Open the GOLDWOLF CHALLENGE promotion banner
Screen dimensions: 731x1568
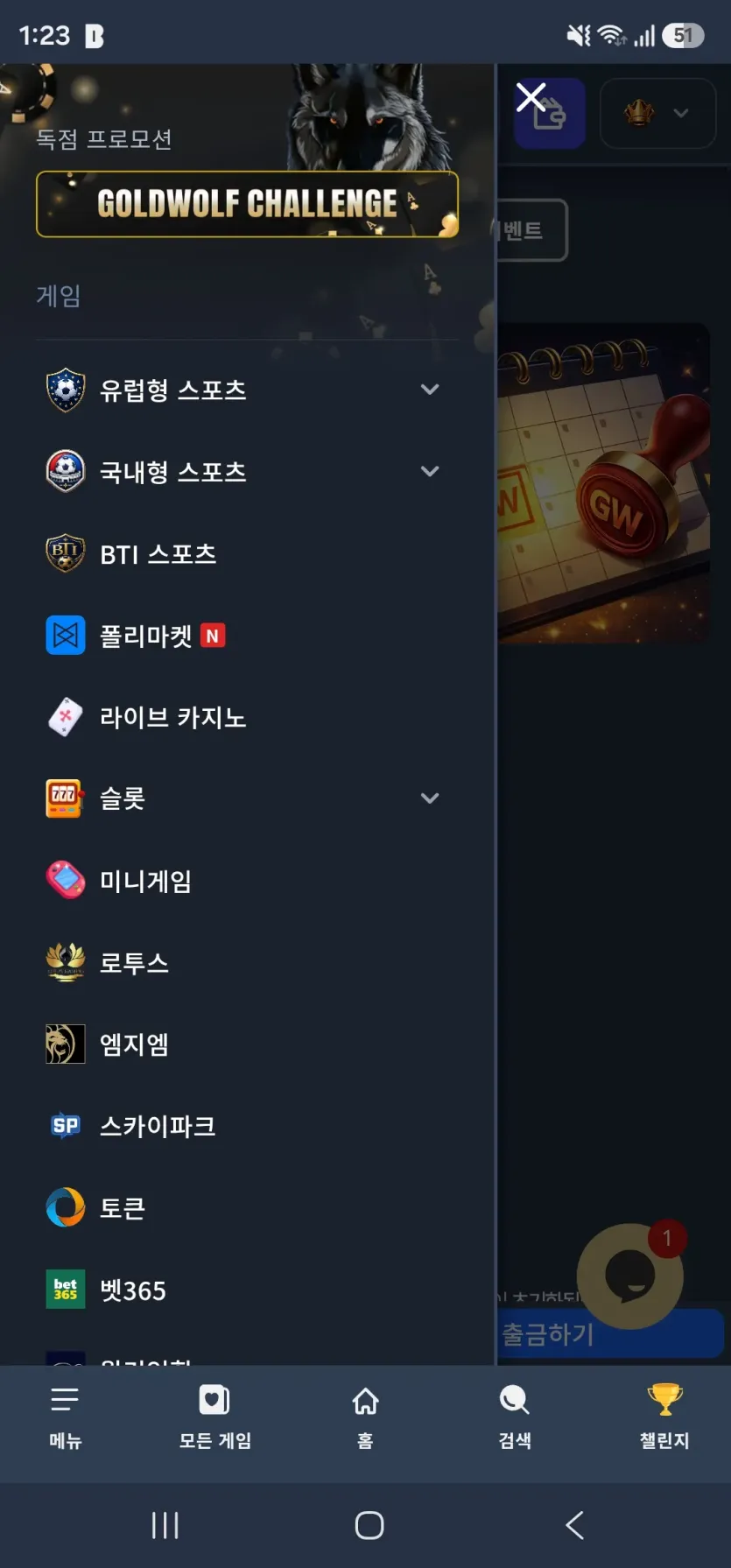pos(247,204)
